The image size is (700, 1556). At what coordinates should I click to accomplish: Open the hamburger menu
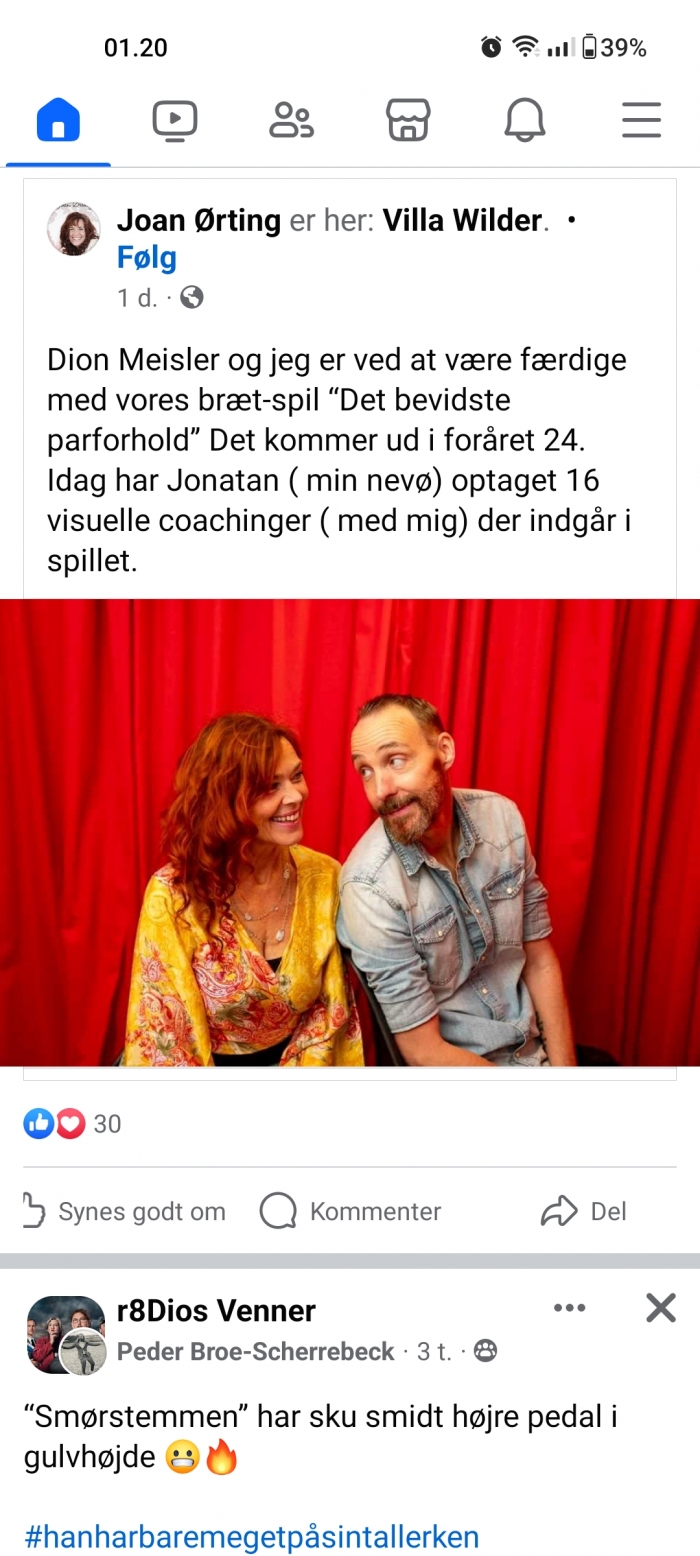point(641,121)
